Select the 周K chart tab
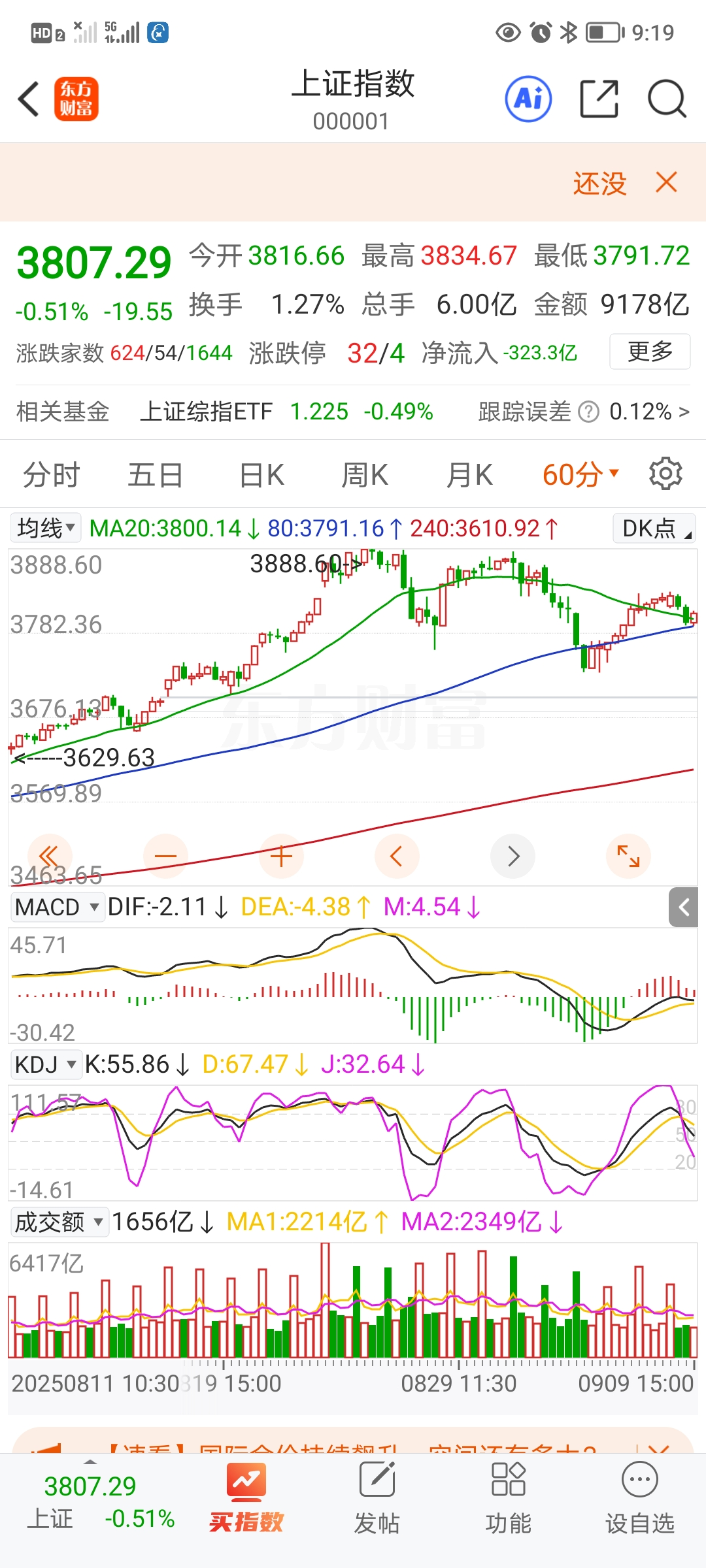The height and width of the screenshot is (1568, 706). 365,474
